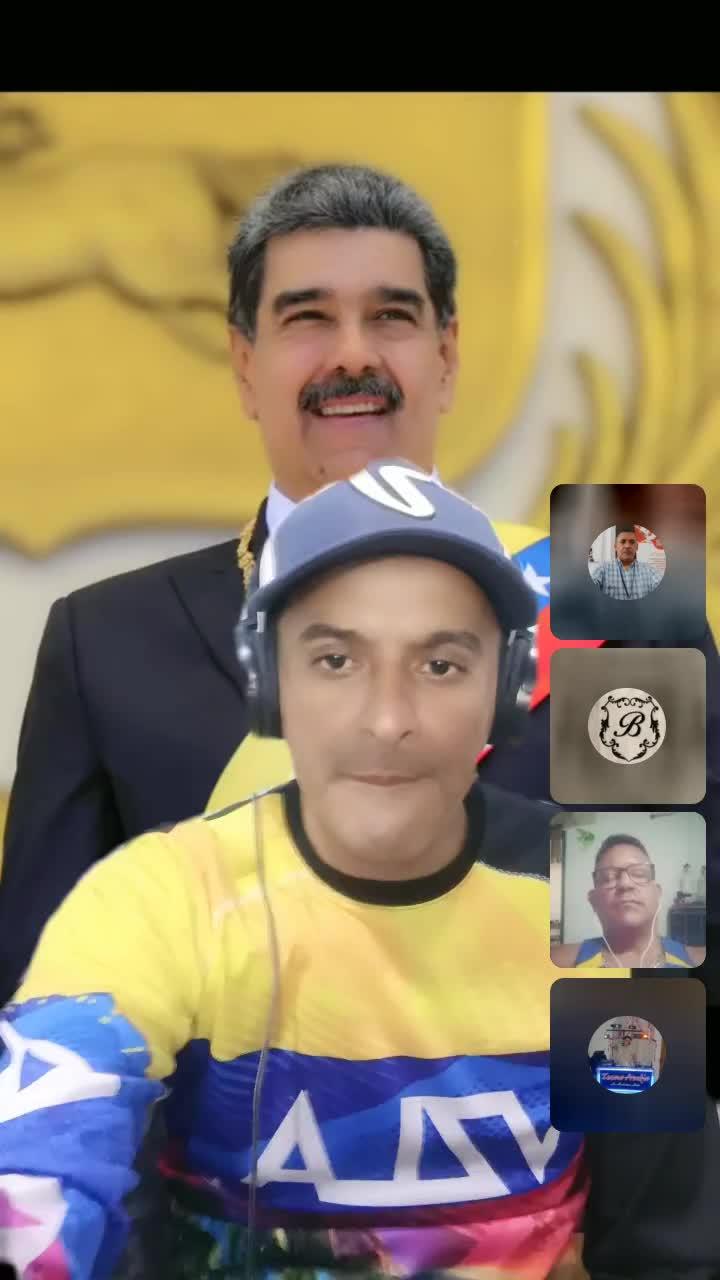Select the guest tile with neon sign avatar
720x1280 pixels.
pos(627,1054)
